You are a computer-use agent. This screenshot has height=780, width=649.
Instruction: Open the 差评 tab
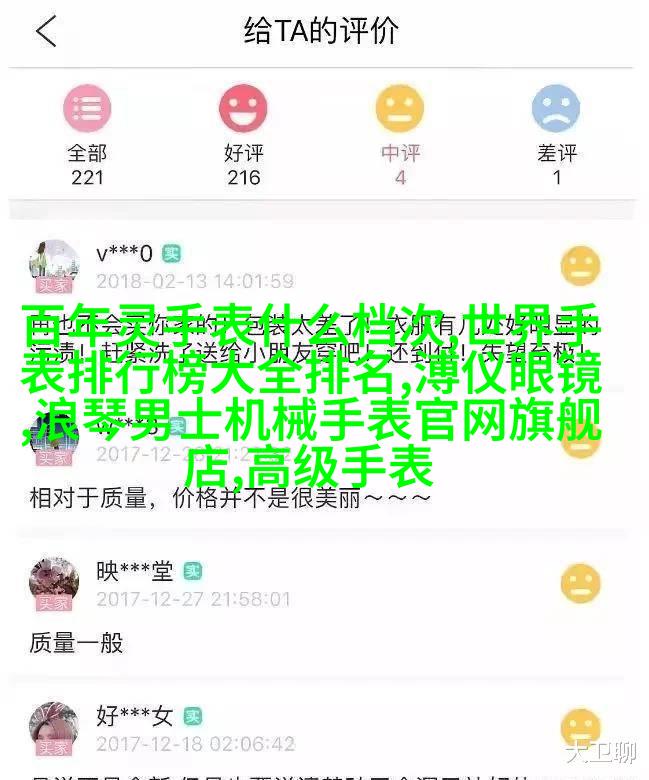(x=557, y=135)
